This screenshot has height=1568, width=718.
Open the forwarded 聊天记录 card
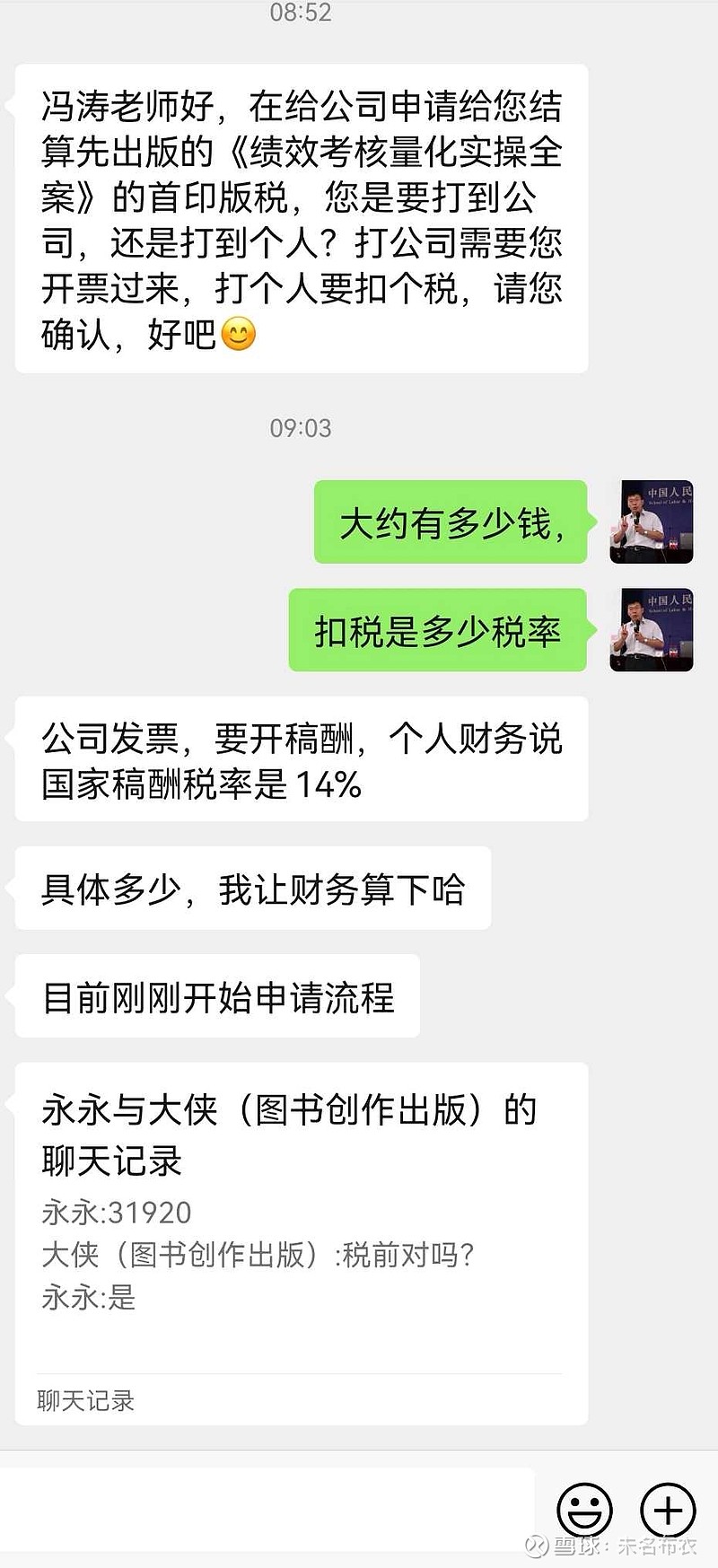point(302,1243)
